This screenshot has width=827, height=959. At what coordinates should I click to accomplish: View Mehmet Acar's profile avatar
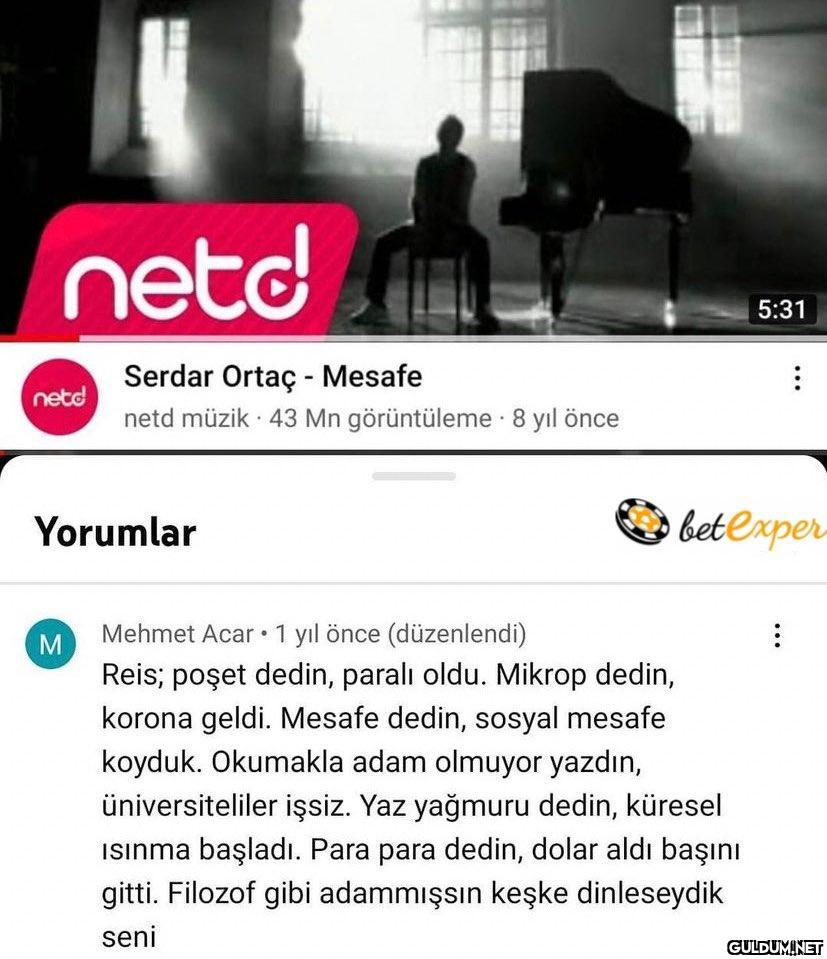50,643
